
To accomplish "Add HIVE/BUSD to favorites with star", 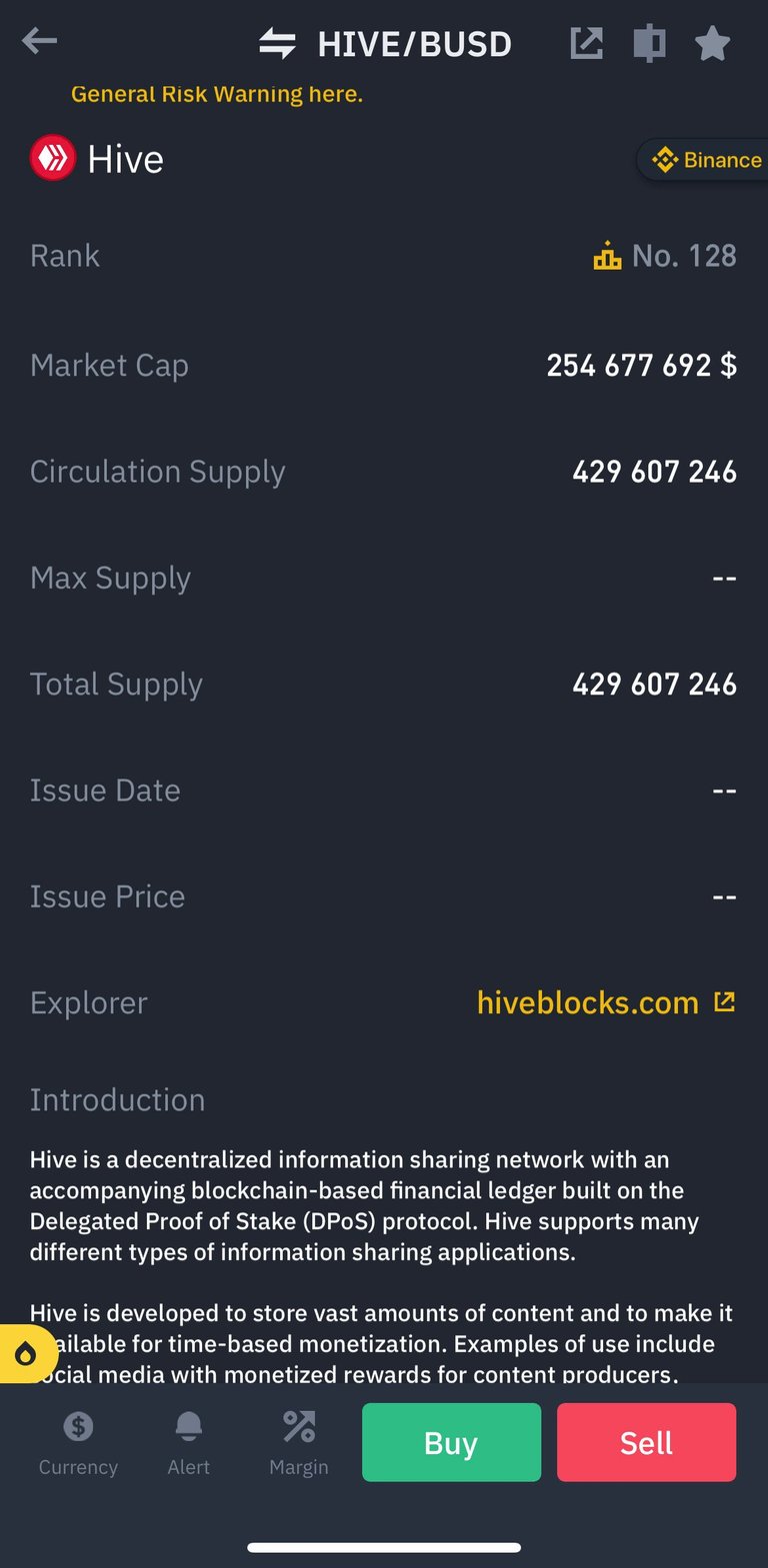I will [x=712, y=43].
